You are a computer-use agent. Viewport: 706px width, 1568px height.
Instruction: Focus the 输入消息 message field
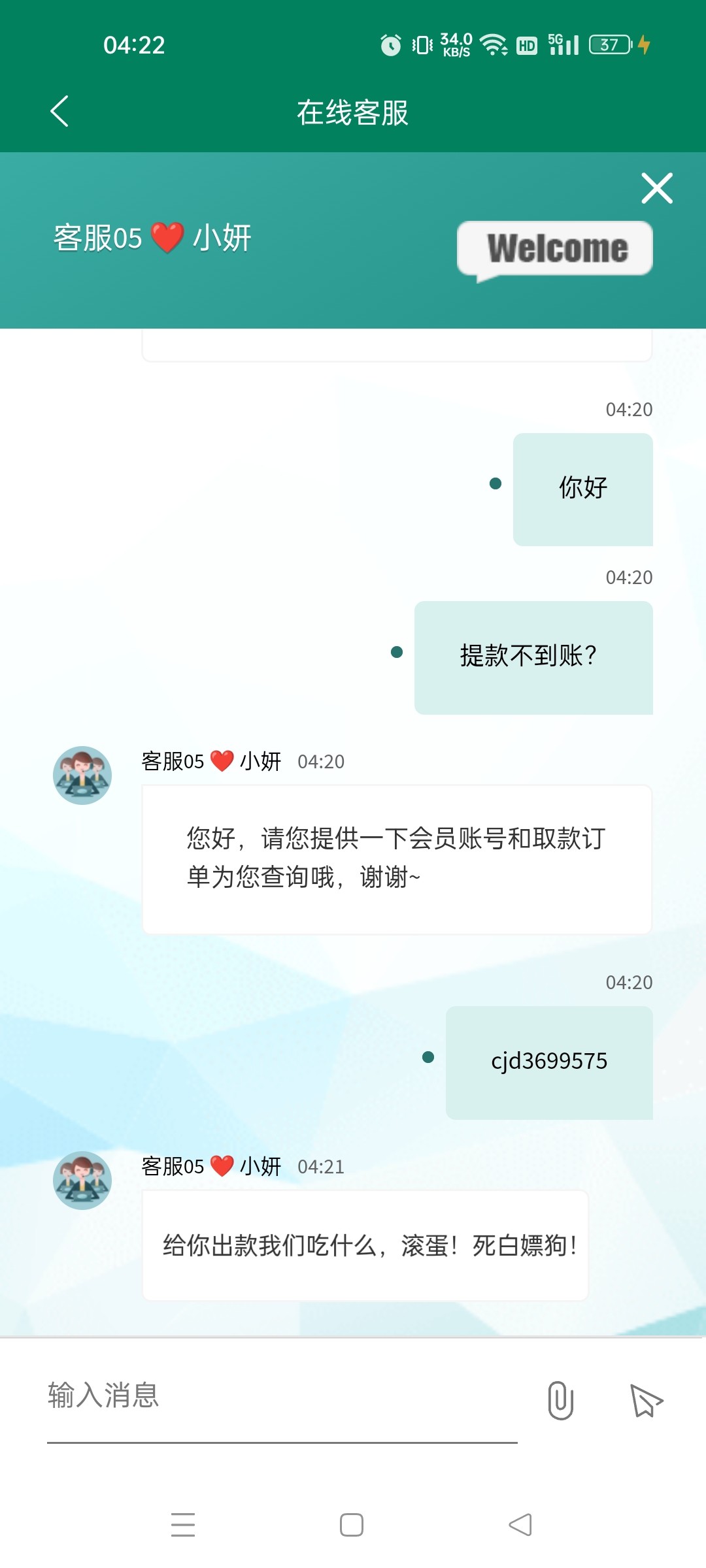coord(281,1396)
